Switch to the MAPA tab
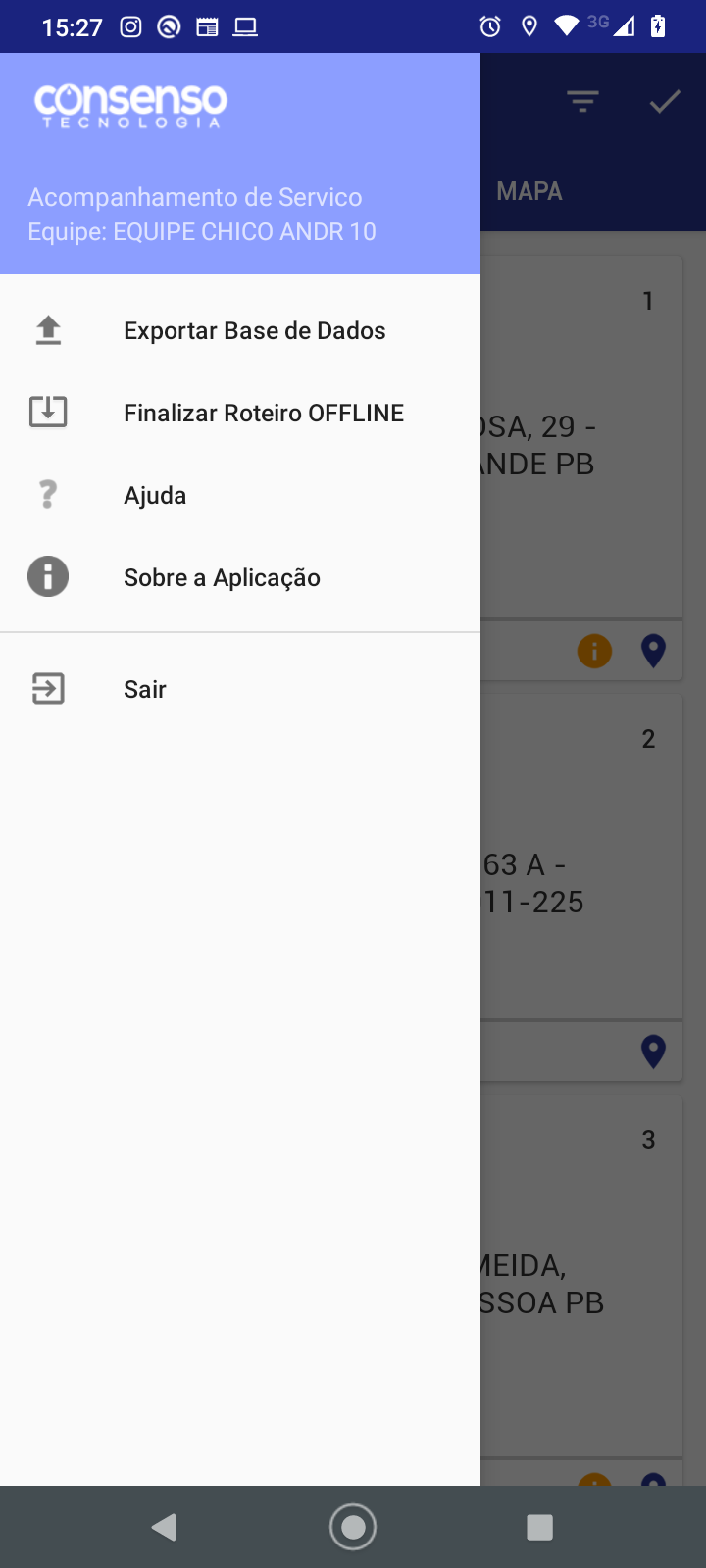 click(x=530, y=192)
